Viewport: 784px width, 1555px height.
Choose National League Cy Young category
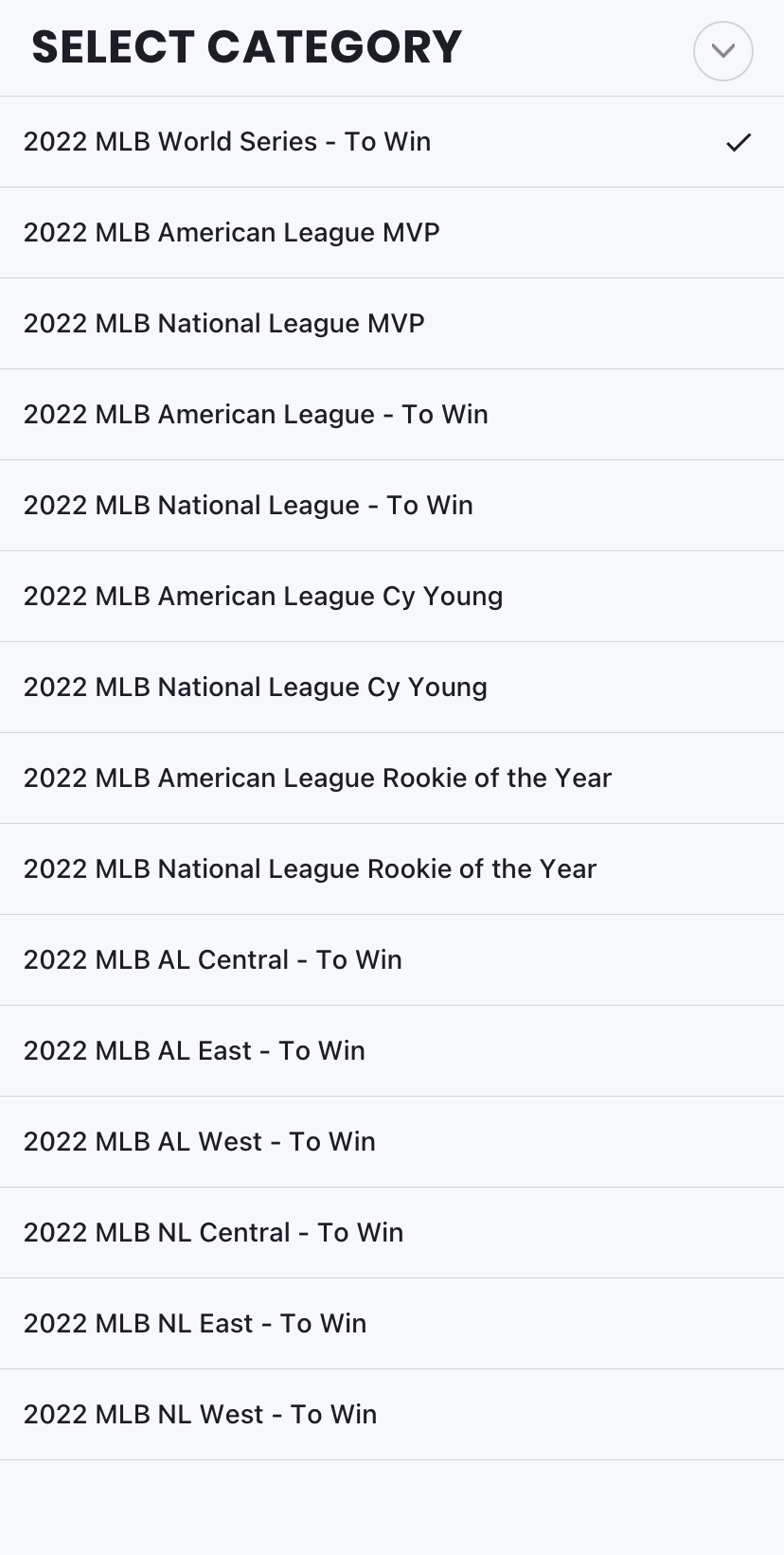coord(392,688)
